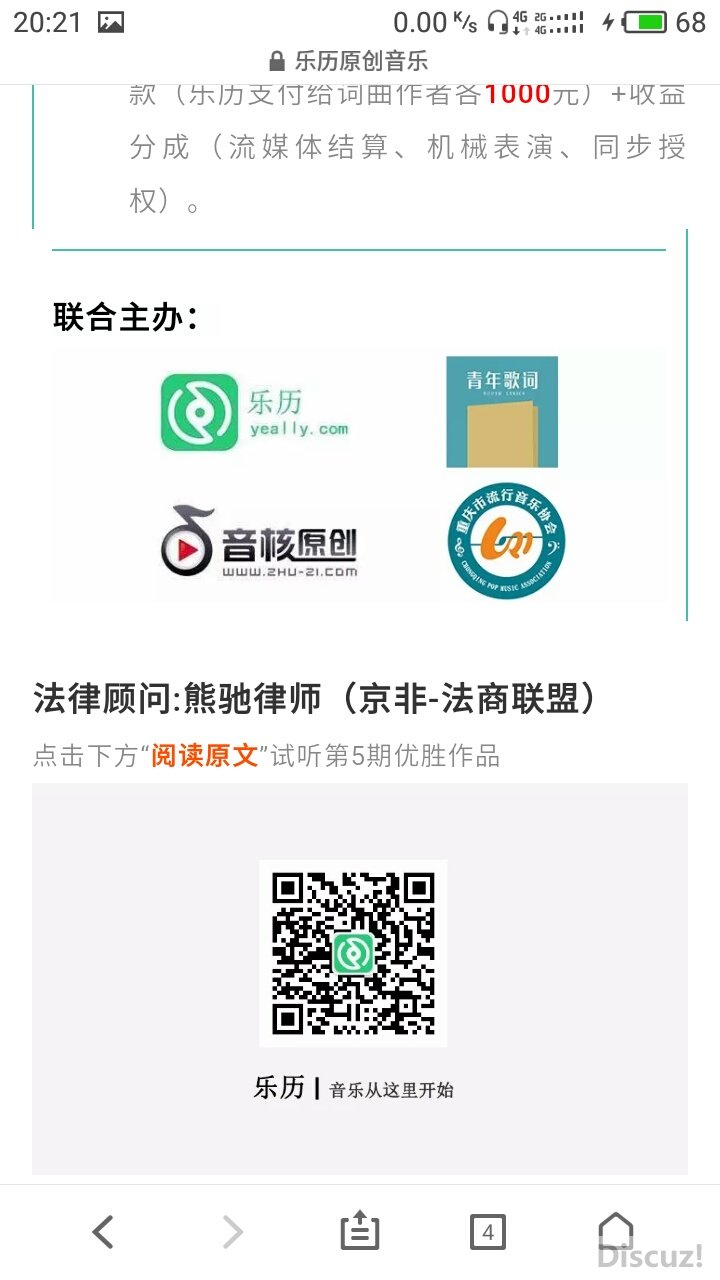
Task: Open the tab switcher showing 4 tabs
Action: click(488, 1232)
